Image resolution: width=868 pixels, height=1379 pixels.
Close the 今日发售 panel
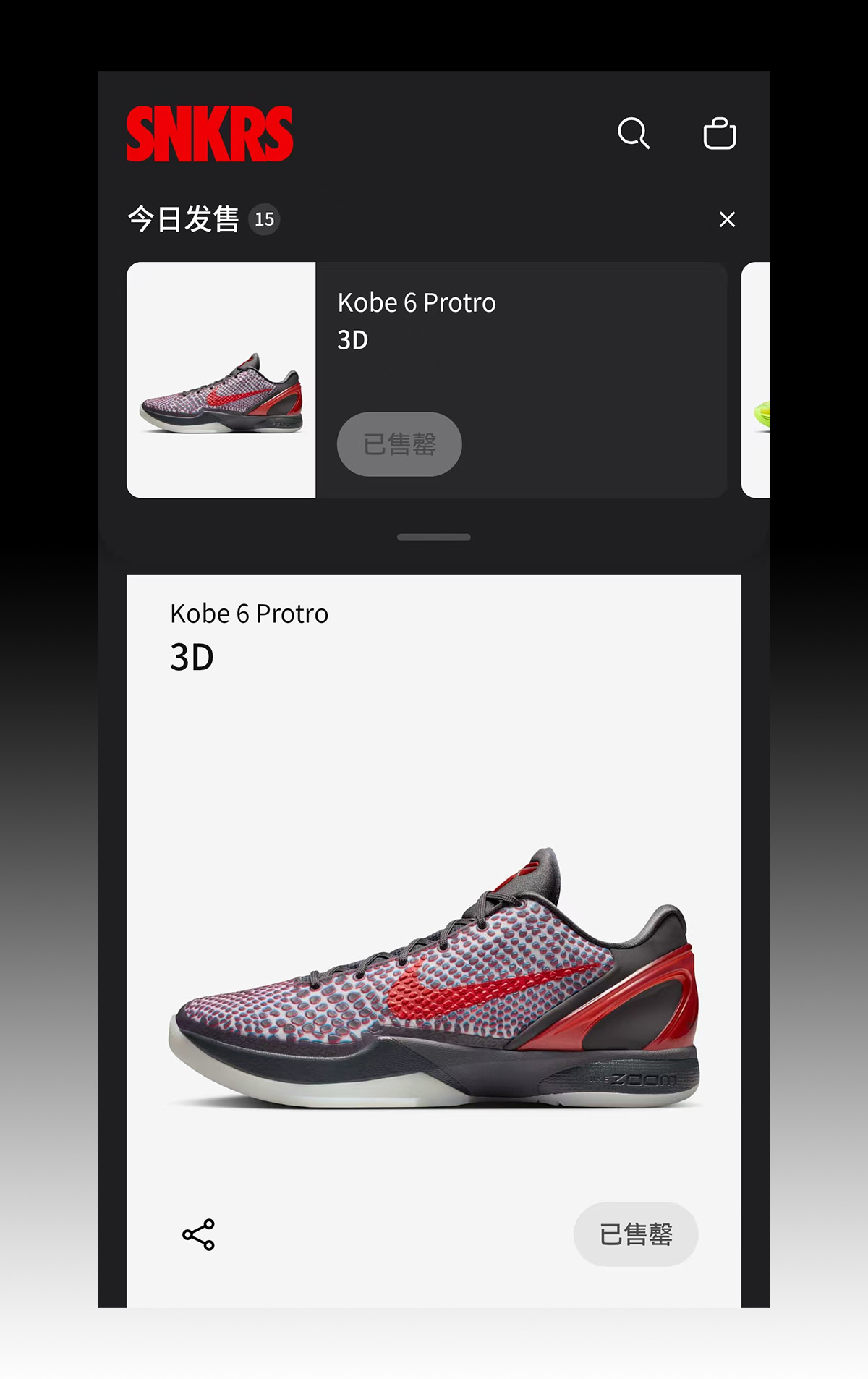point(727,219)
